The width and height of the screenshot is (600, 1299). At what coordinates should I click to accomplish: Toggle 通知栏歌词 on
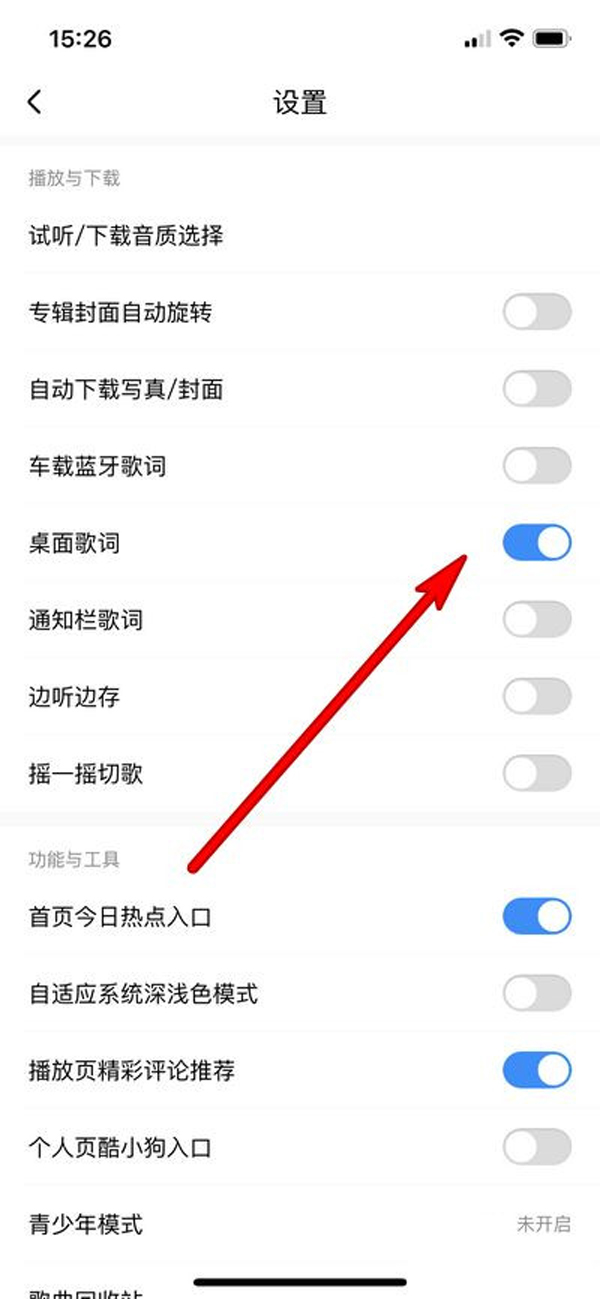pyautogui.click(x=537, y=620)
